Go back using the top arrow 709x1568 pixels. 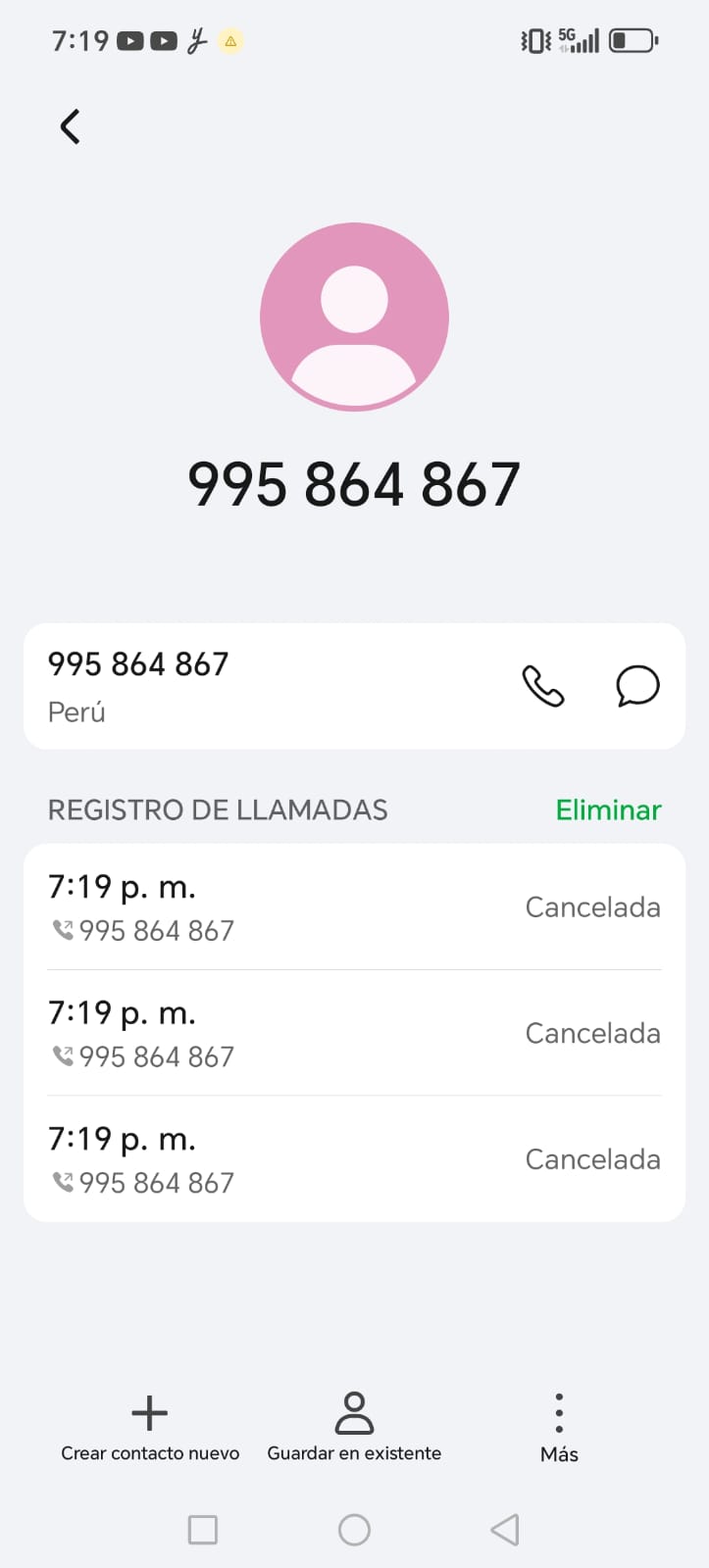(x=70, y=126)
